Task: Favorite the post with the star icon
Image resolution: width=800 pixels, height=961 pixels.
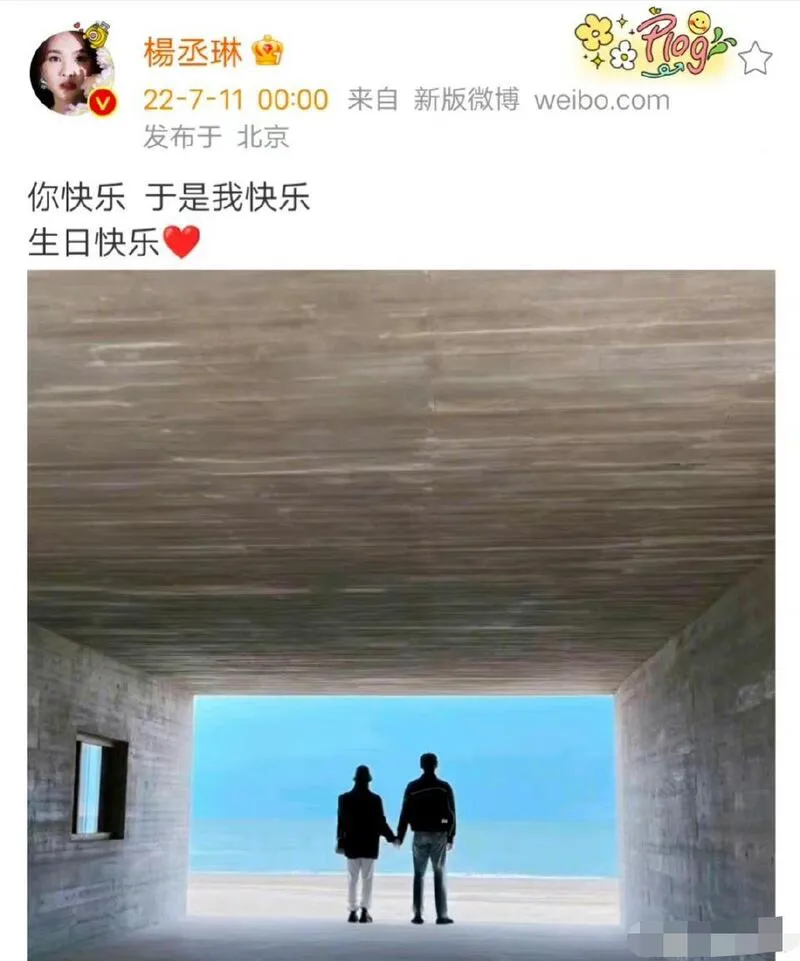Action: point(755,58)
